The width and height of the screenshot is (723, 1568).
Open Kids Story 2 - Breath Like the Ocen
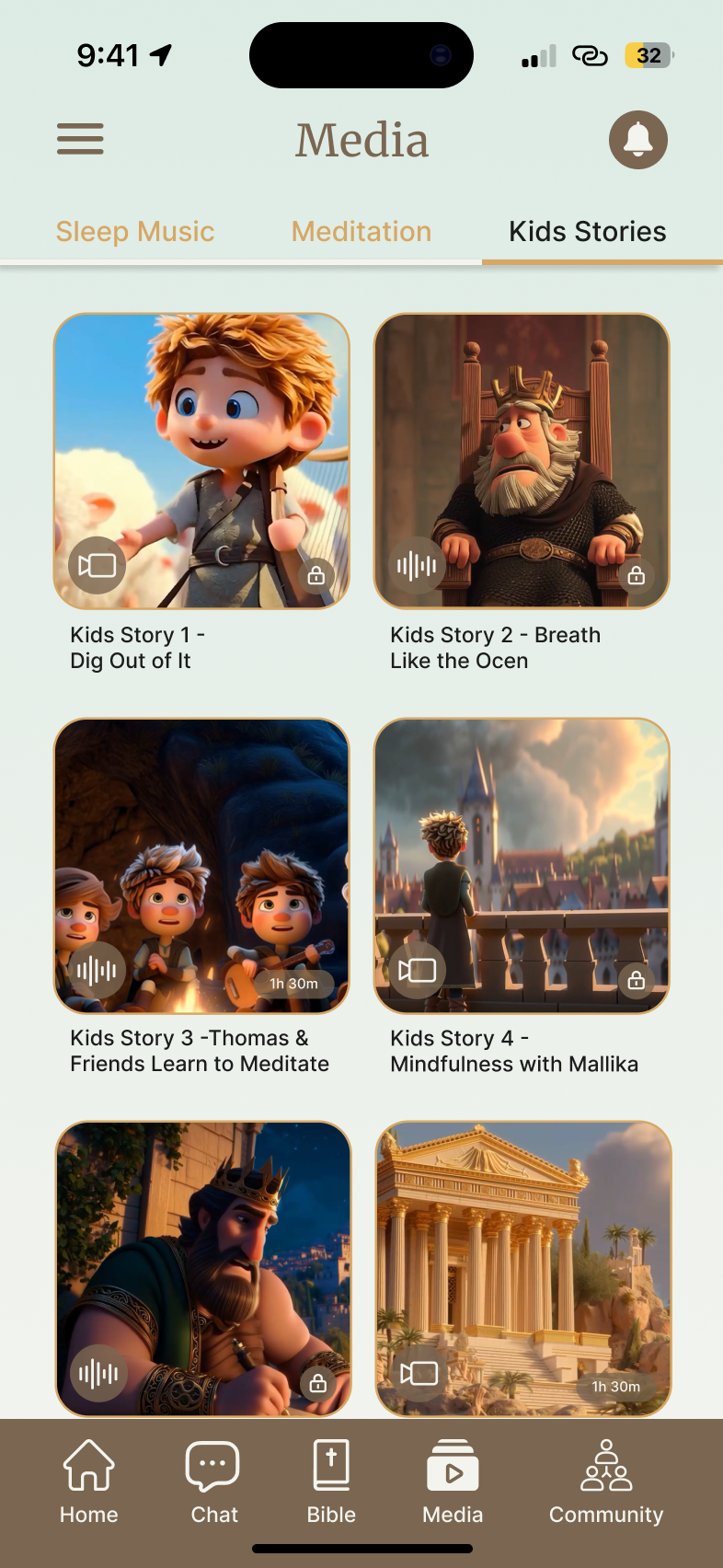[522, 461]
